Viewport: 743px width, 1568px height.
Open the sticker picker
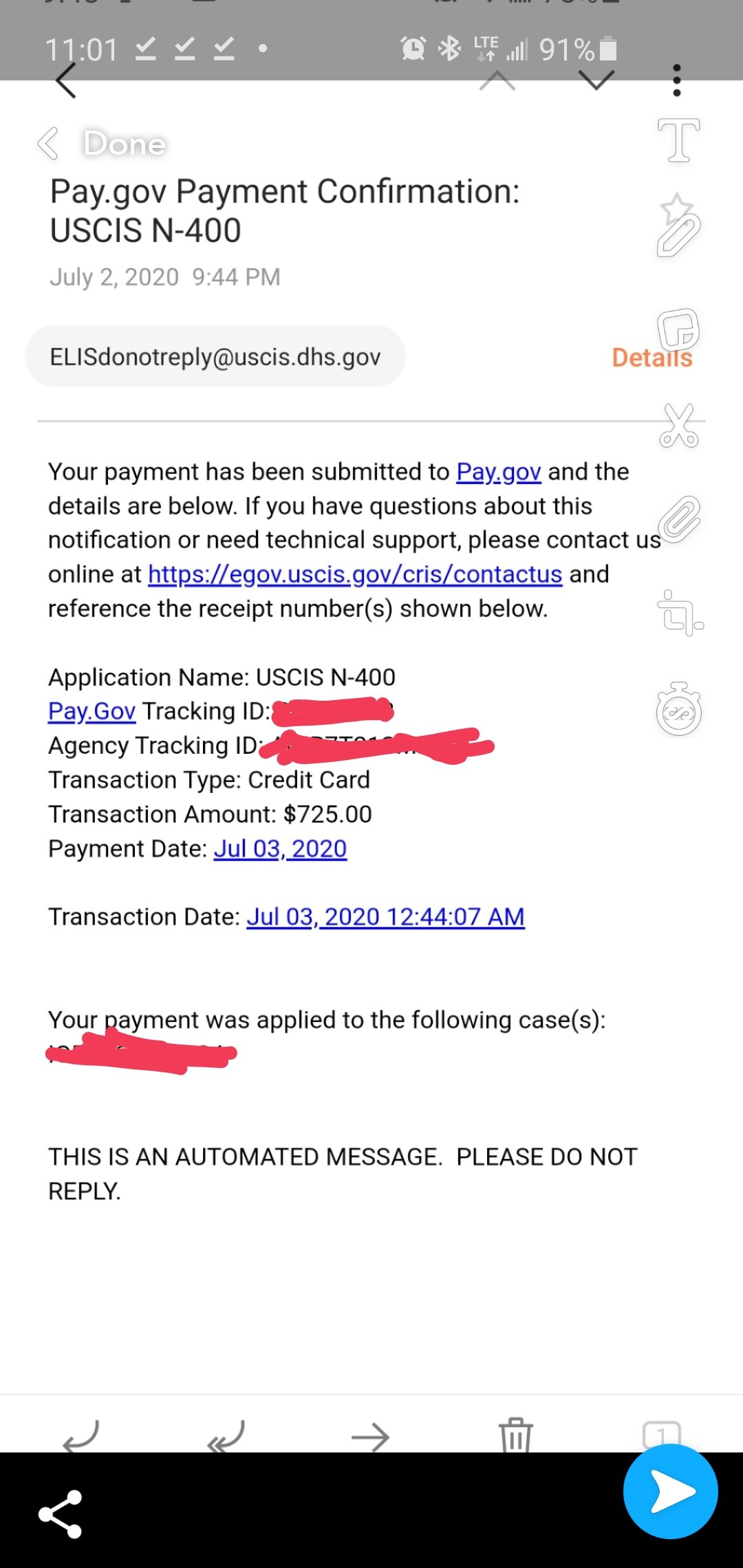pyautogui.click(x=678, y=329)
